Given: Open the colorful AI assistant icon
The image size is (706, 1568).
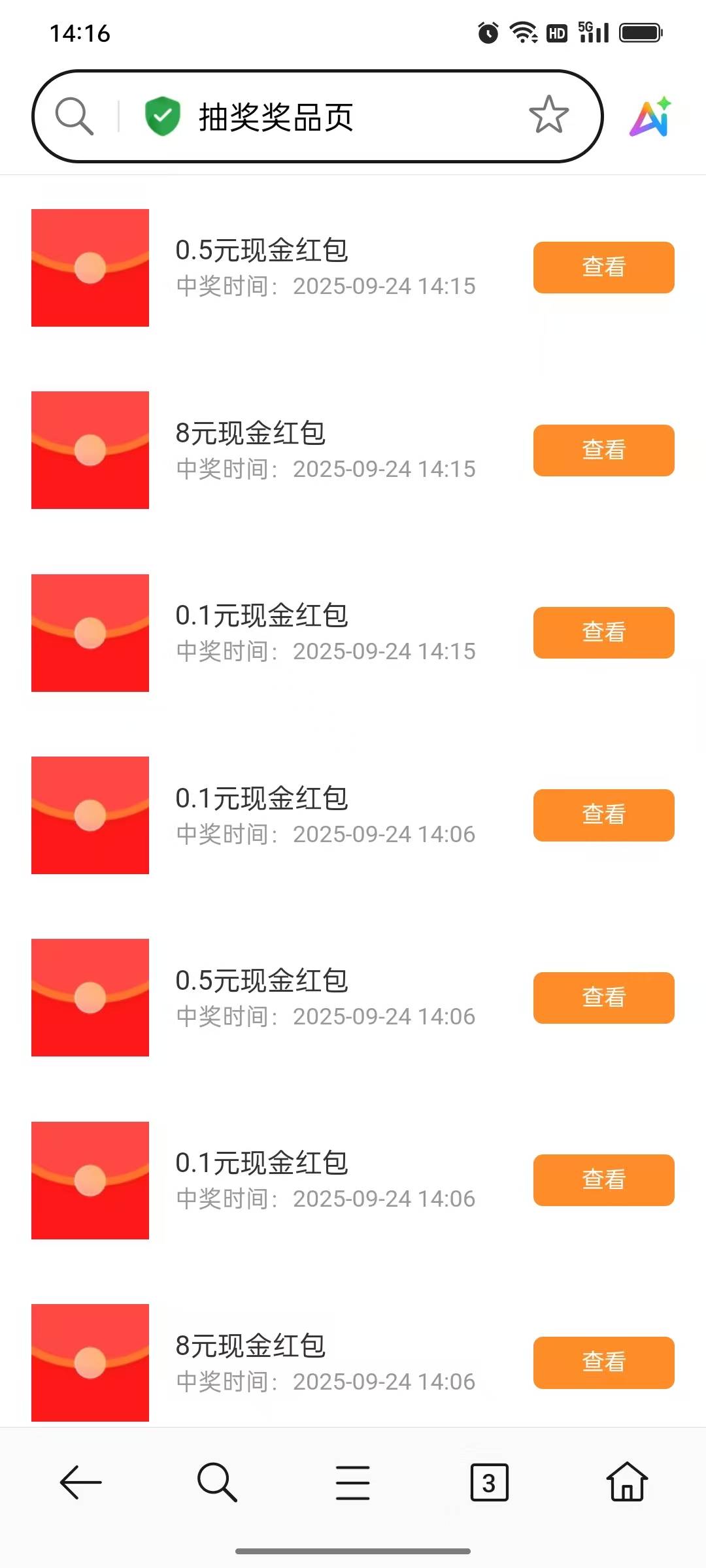Looking at the screenshot, I should pyautogui.click(x=651, y=117).
